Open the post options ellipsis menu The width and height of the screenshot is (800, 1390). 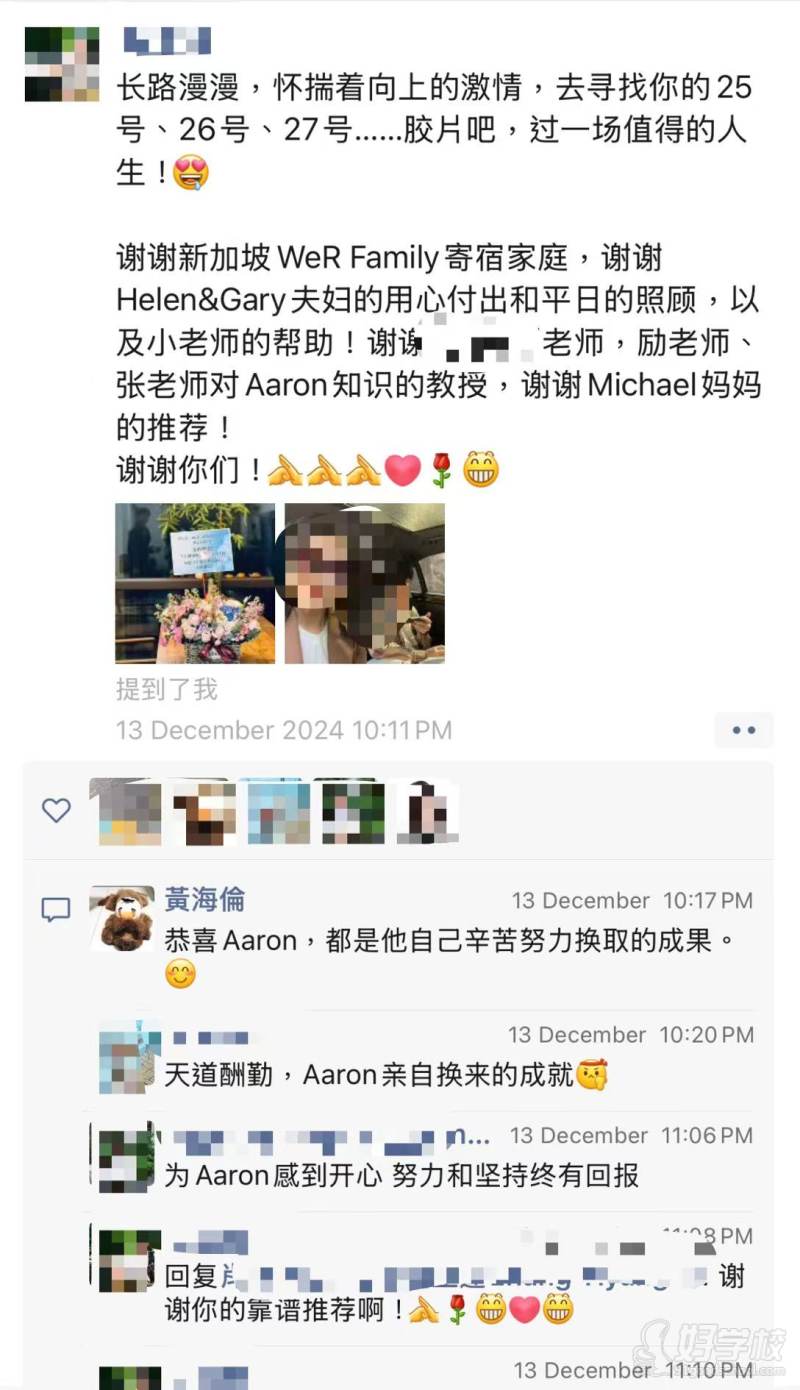coord(743,730)
